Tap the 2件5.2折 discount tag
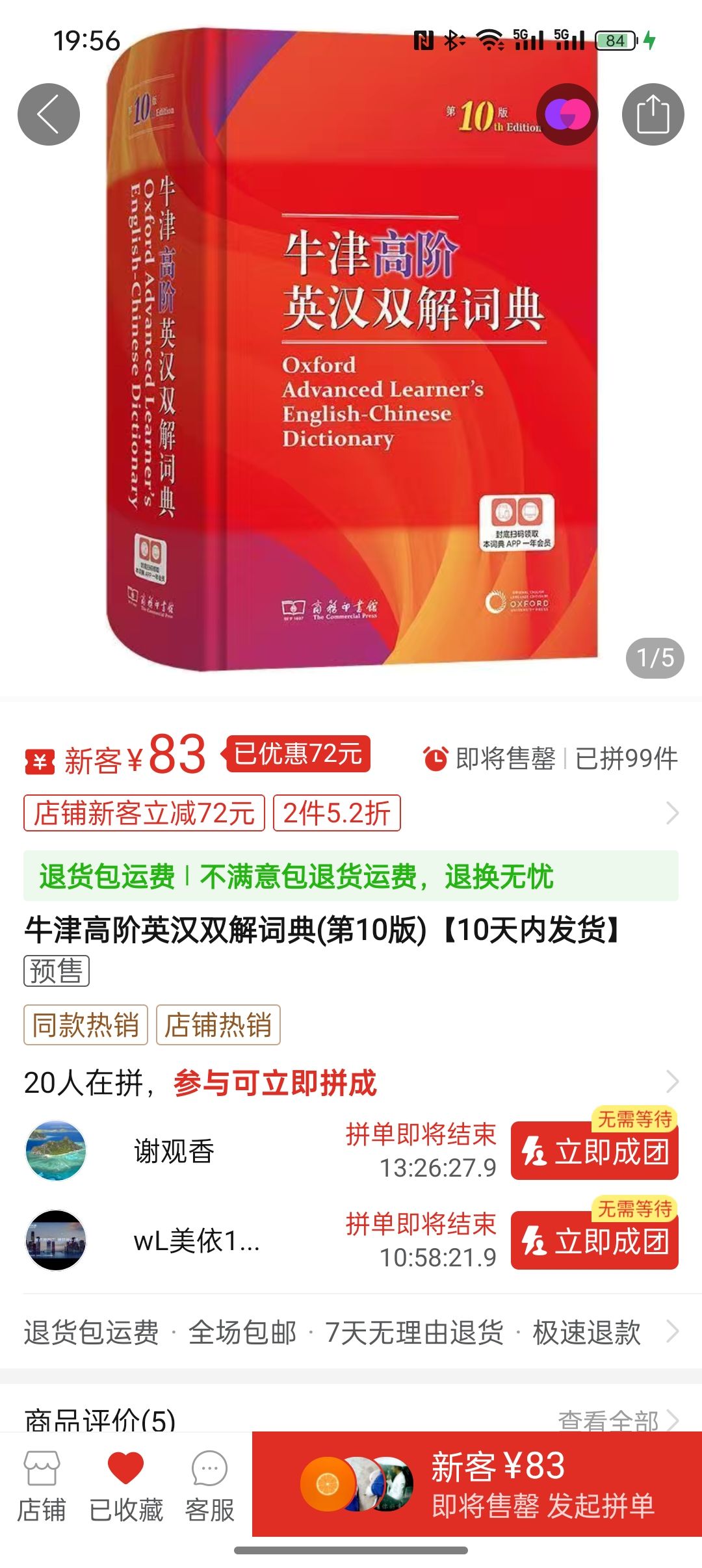The height and width of the screenshot is (1568, 702). 337,813
